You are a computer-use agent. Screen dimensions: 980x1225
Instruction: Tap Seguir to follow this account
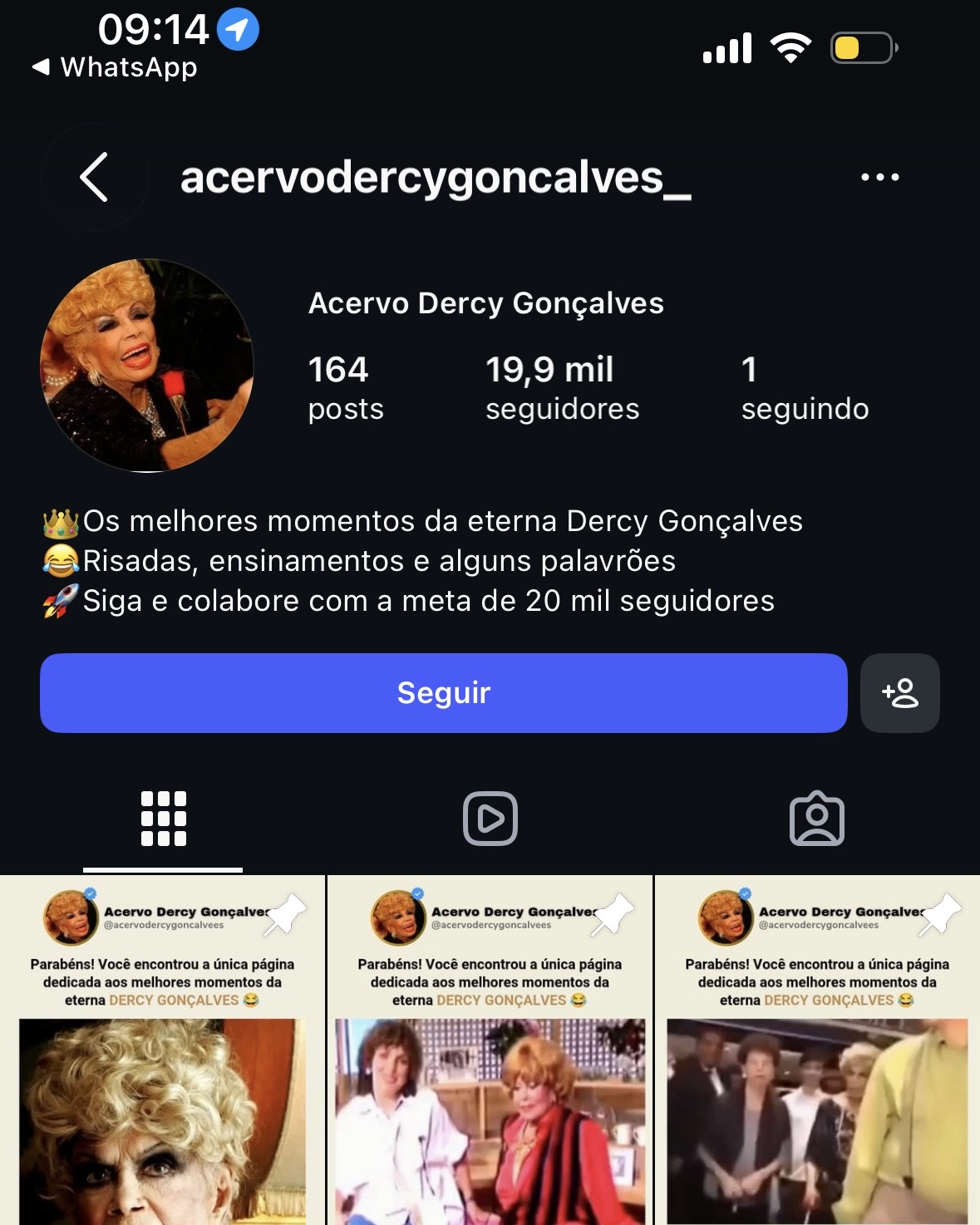point(444,693)
